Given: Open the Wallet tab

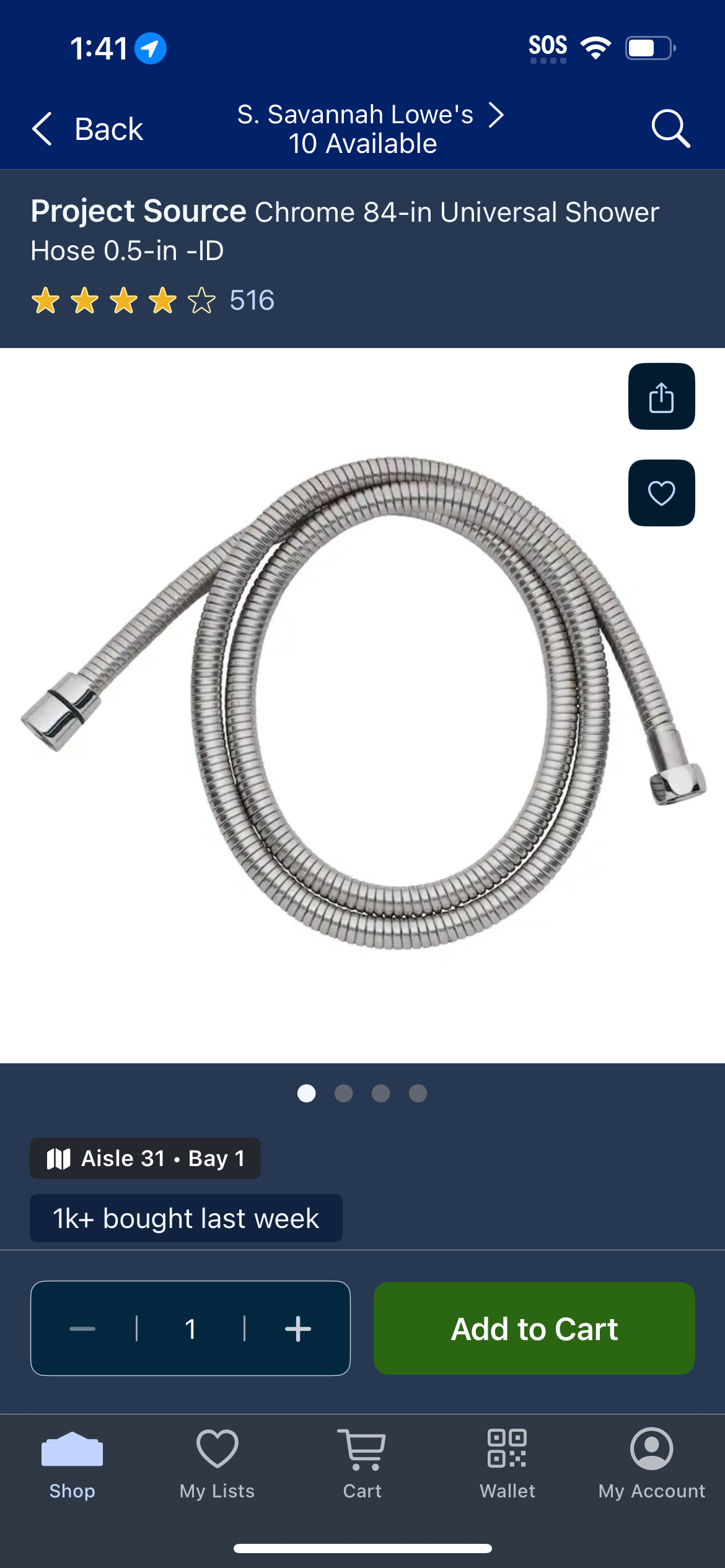Looking at the screenshot, I should 507,1465.
